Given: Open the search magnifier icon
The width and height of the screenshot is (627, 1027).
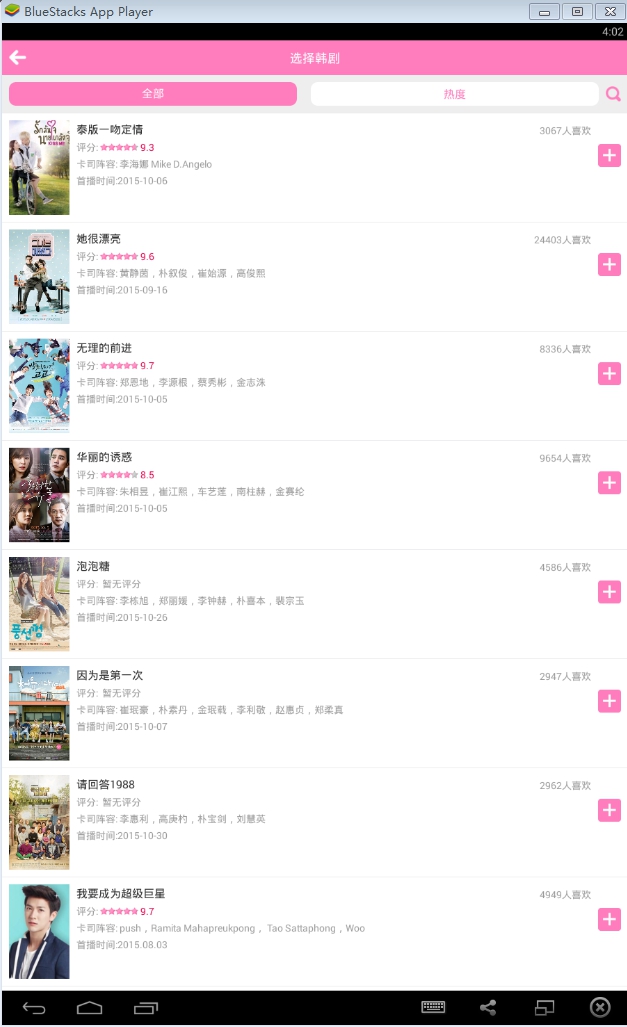Looking at the screenshot, I should (613, 94).
